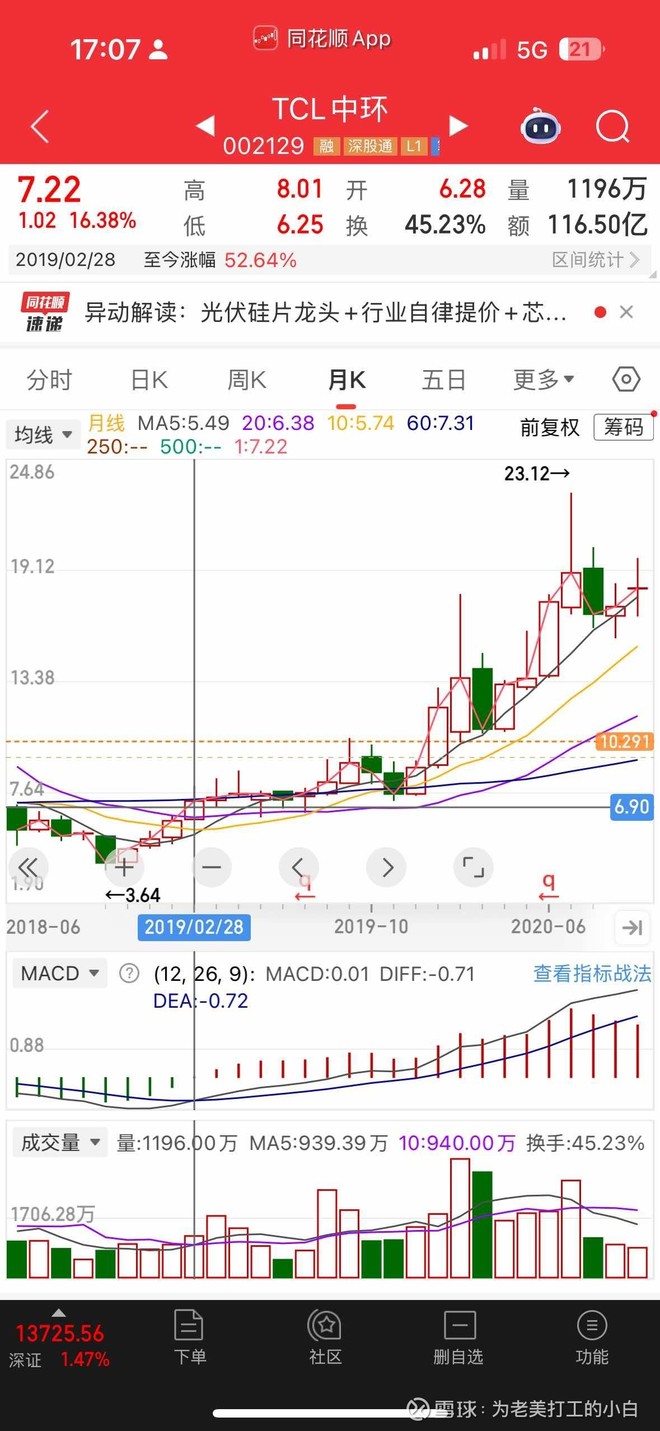The image size is (660, 1431).
Task: Tap 删自选 to remove from watchlist
Action: [459, 1337]
